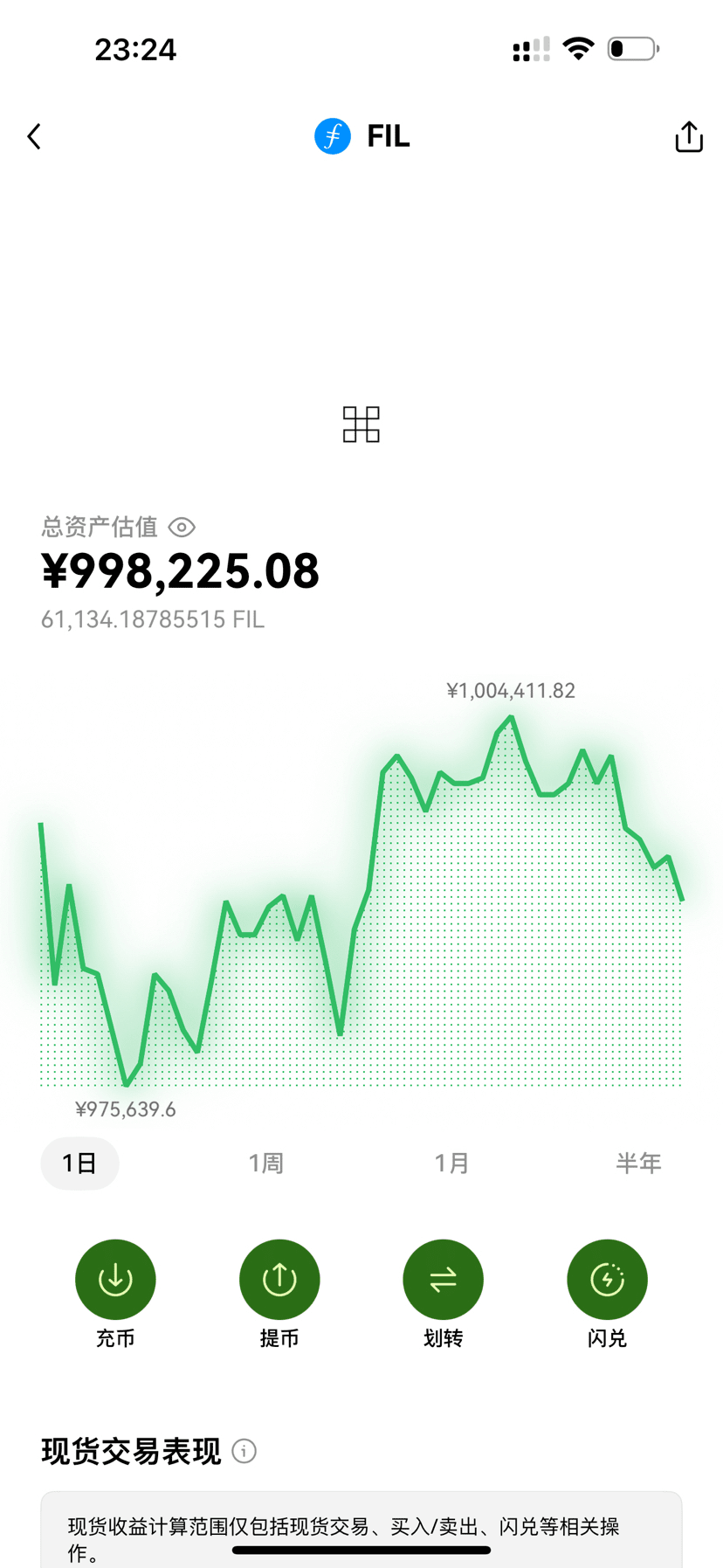
Task: Tap the grid icon above the asset value
Action: 361,425
